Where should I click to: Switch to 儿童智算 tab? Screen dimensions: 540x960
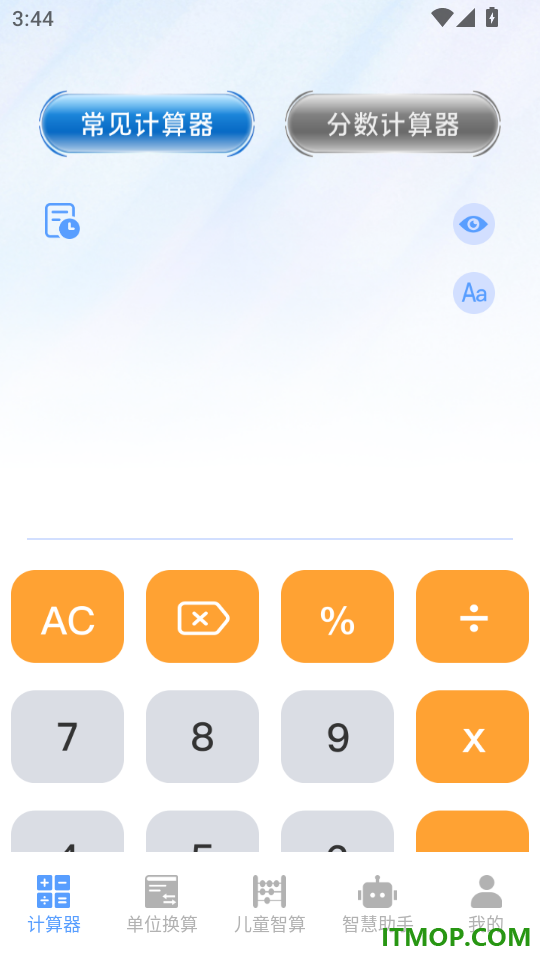coord(269,904)
